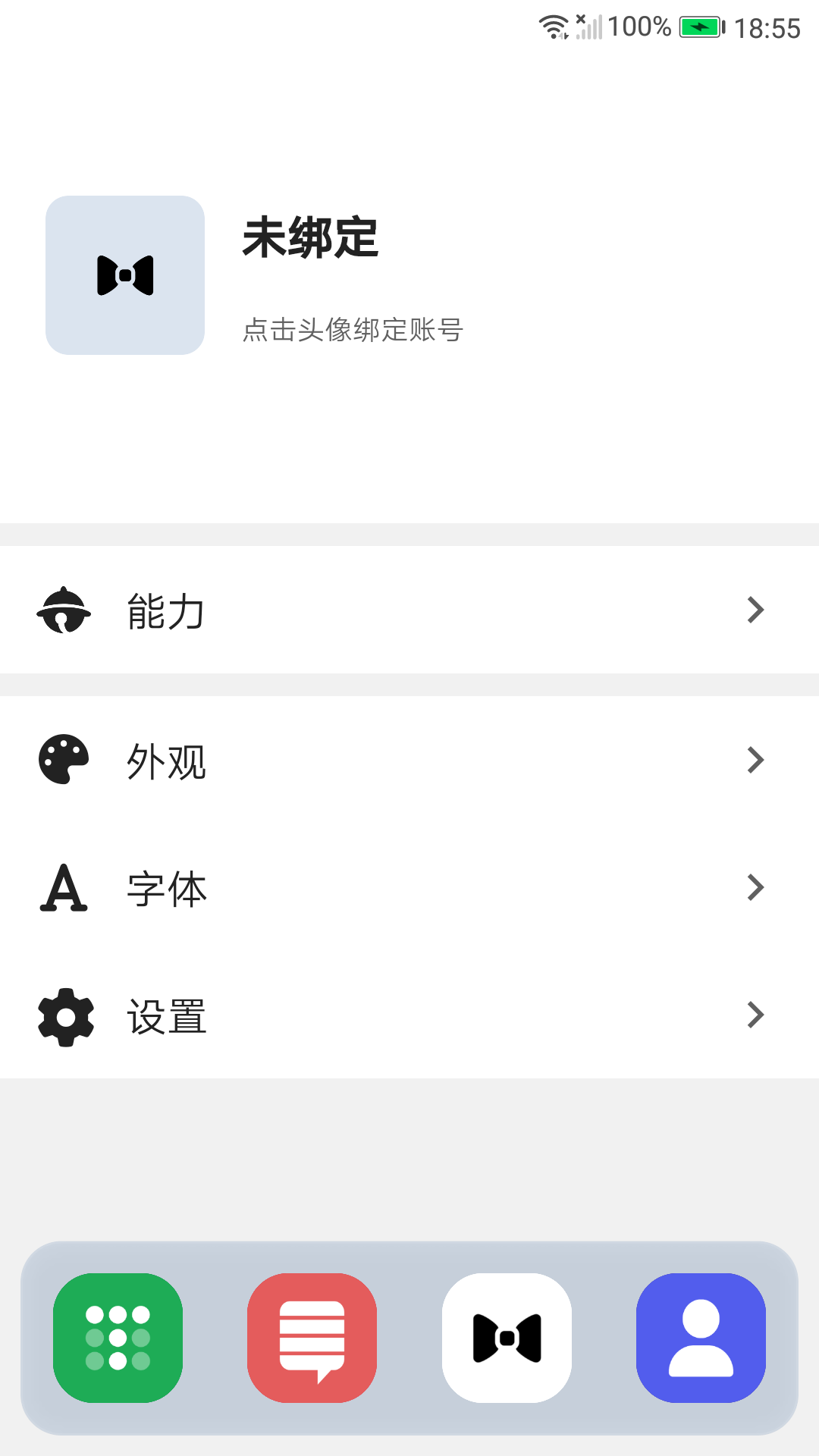Open 字体 using the right arrow
Viewport: 819px width, 1456px height.
coord(754,887)
